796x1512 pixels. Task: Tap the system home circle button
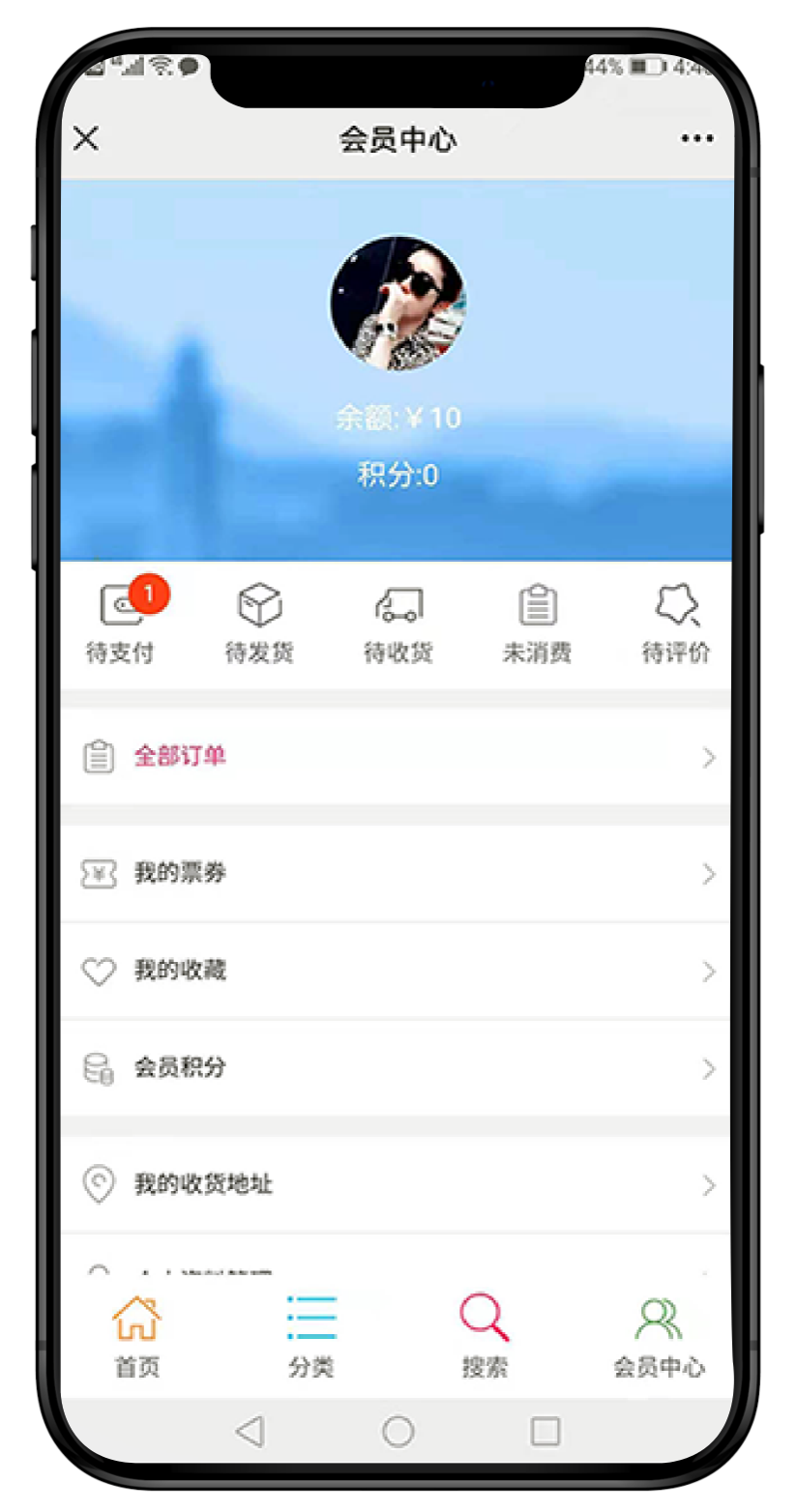point(398,1431)
